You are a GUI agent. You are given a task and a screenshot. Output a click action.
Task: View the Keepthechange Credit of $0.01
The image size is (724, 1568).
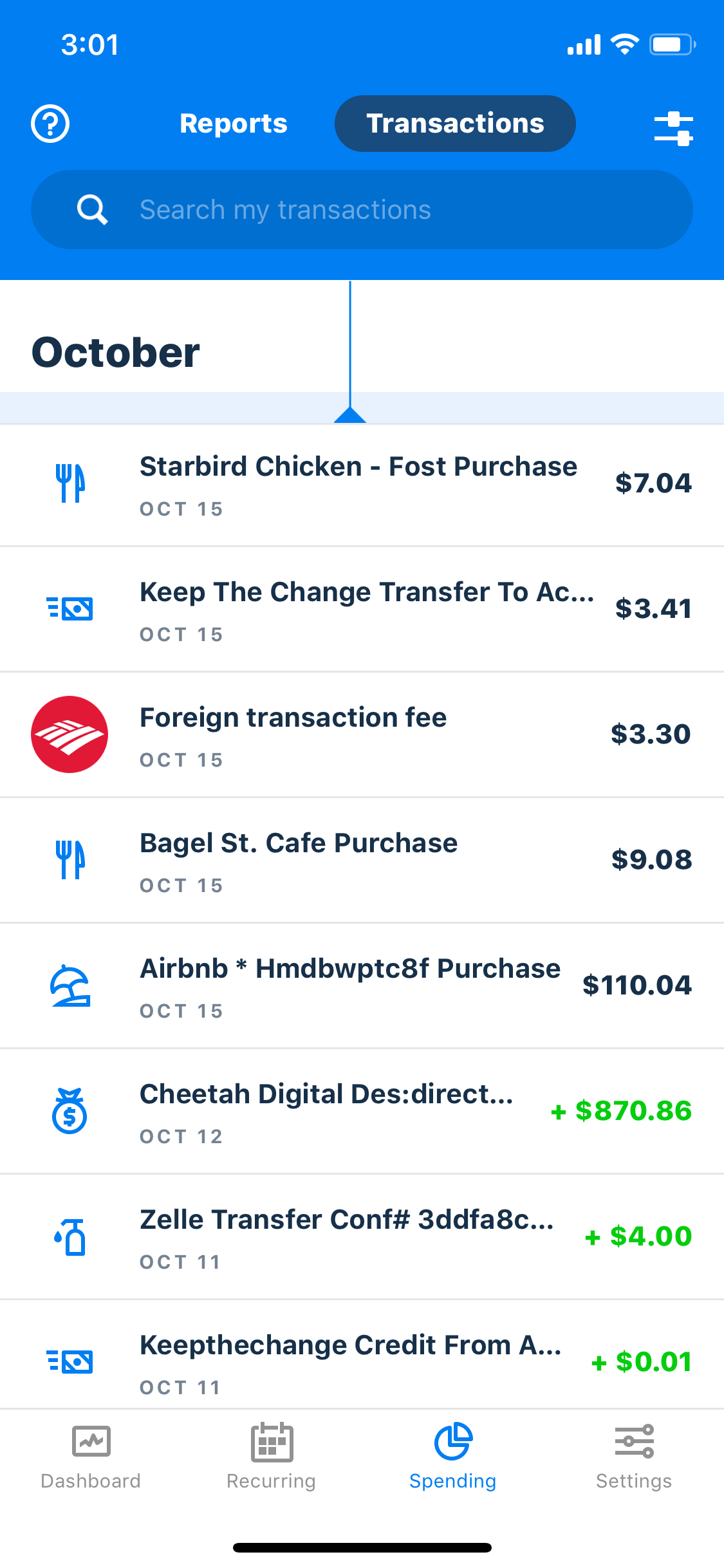click(362, 1355)
